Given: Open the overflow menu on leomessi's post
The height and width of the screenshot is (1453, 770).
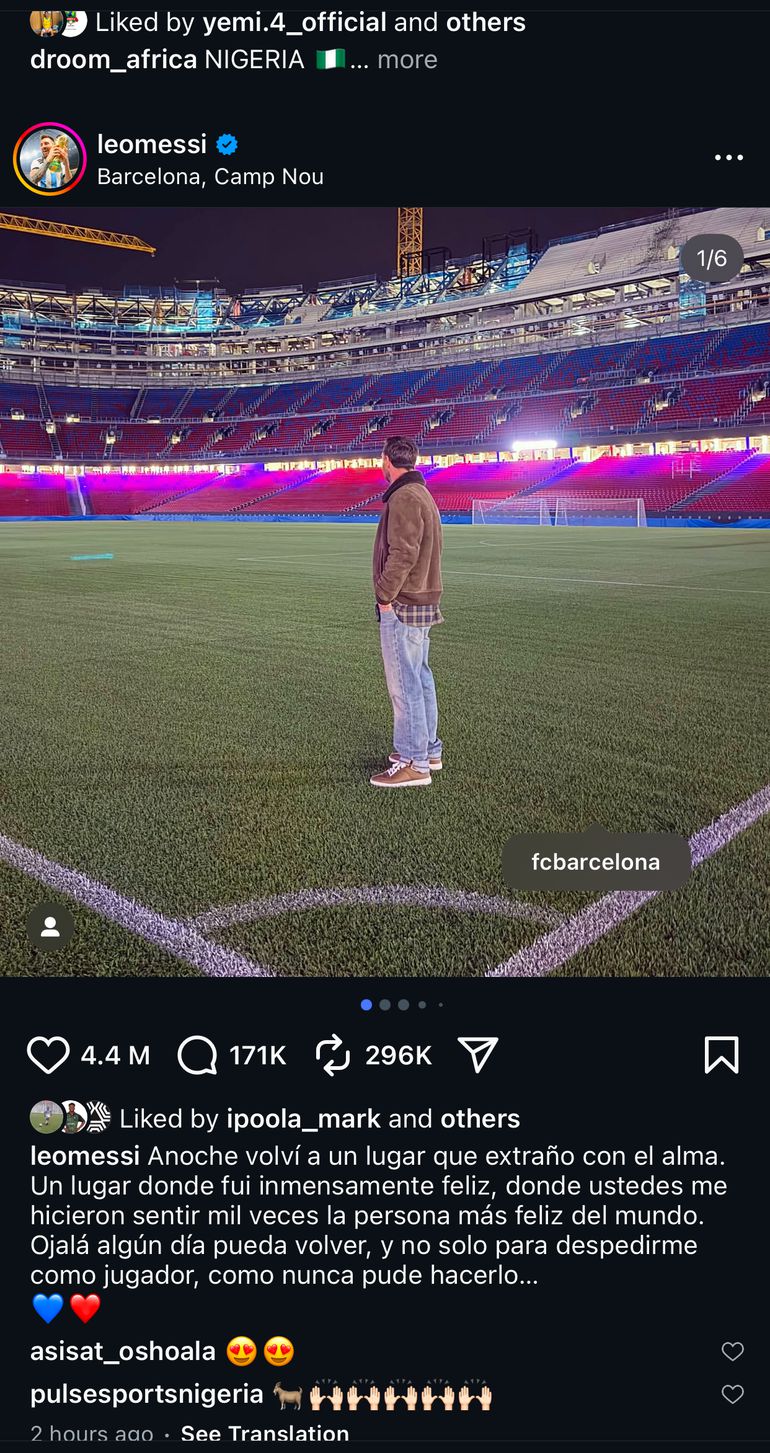Looking at the screenshot, I should 729,158.
